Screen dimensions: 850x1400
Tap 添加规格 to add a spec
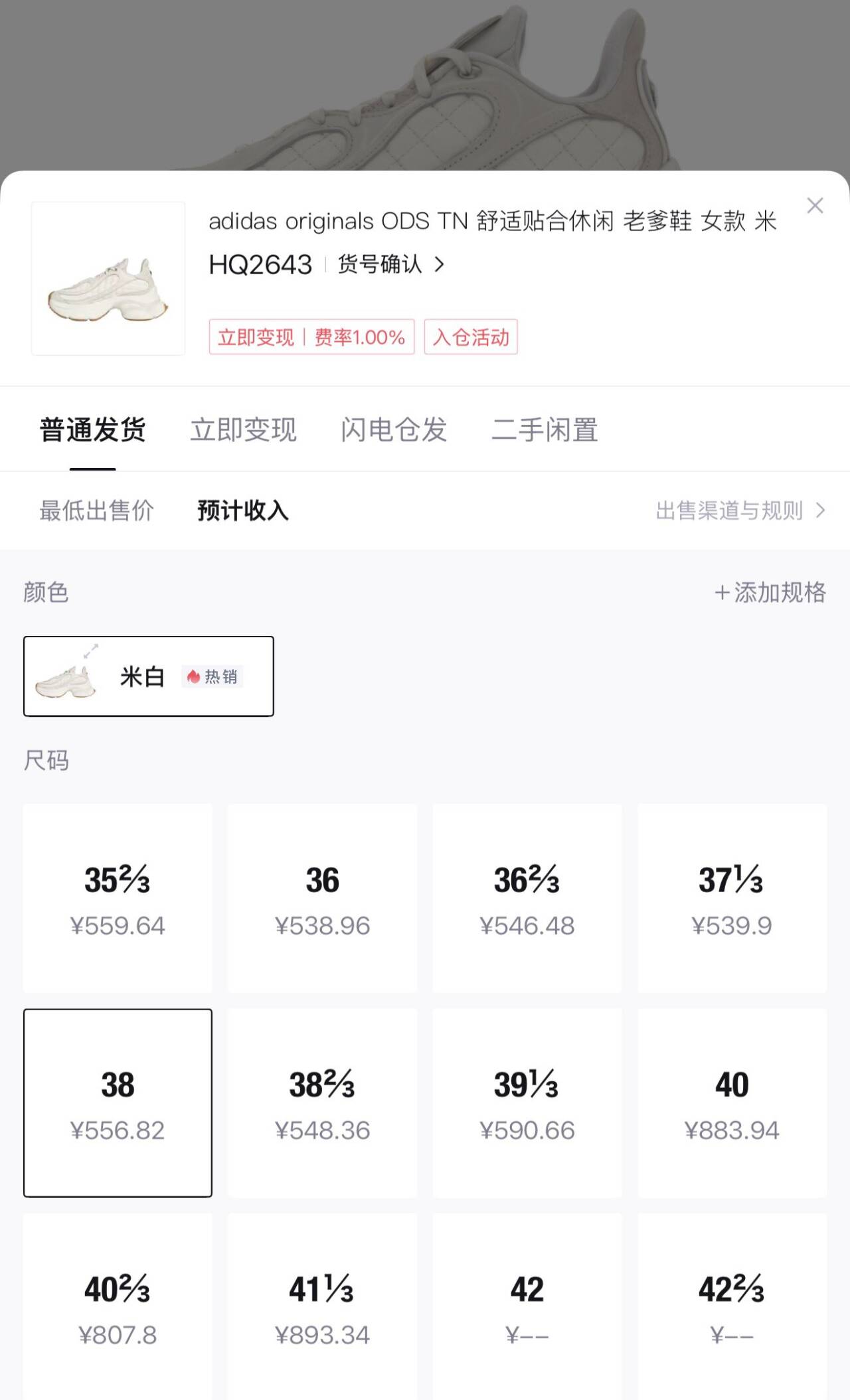coord(770,592)
